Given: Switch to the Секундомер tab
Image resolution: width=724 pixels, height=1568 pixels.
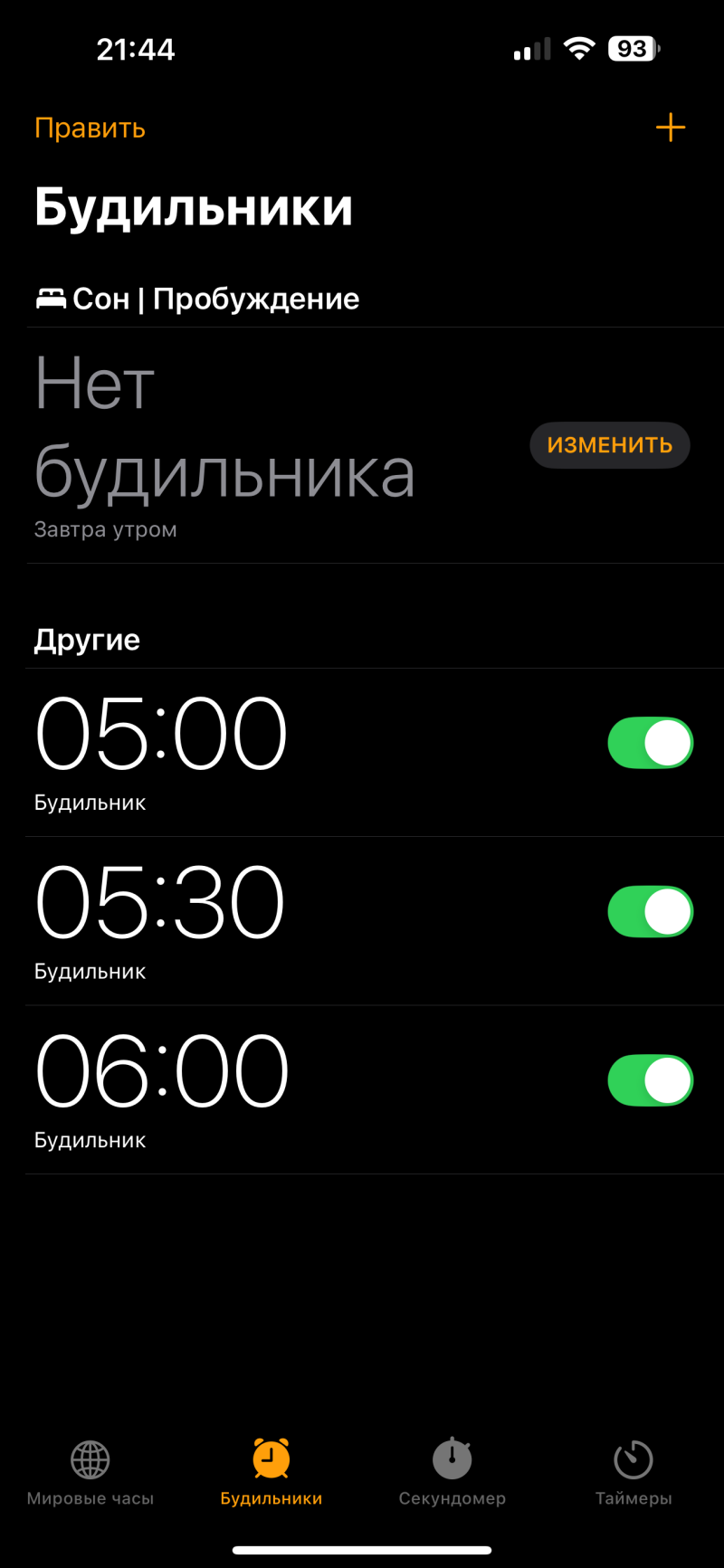Looking at the screenshot, I should (452, 1474).
